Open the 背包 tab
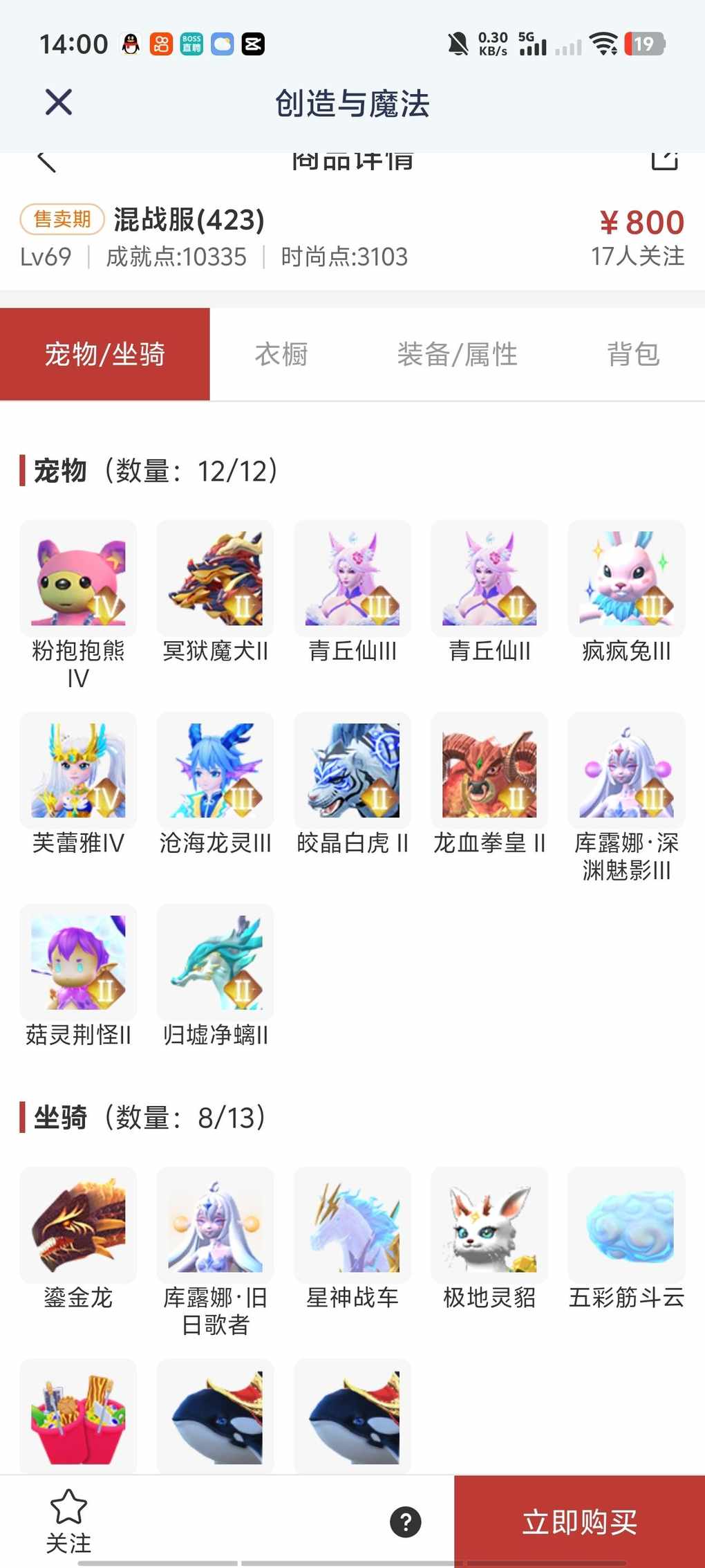Image resolution: width=705 pixels, height=1568 pixels. point(632,354)
